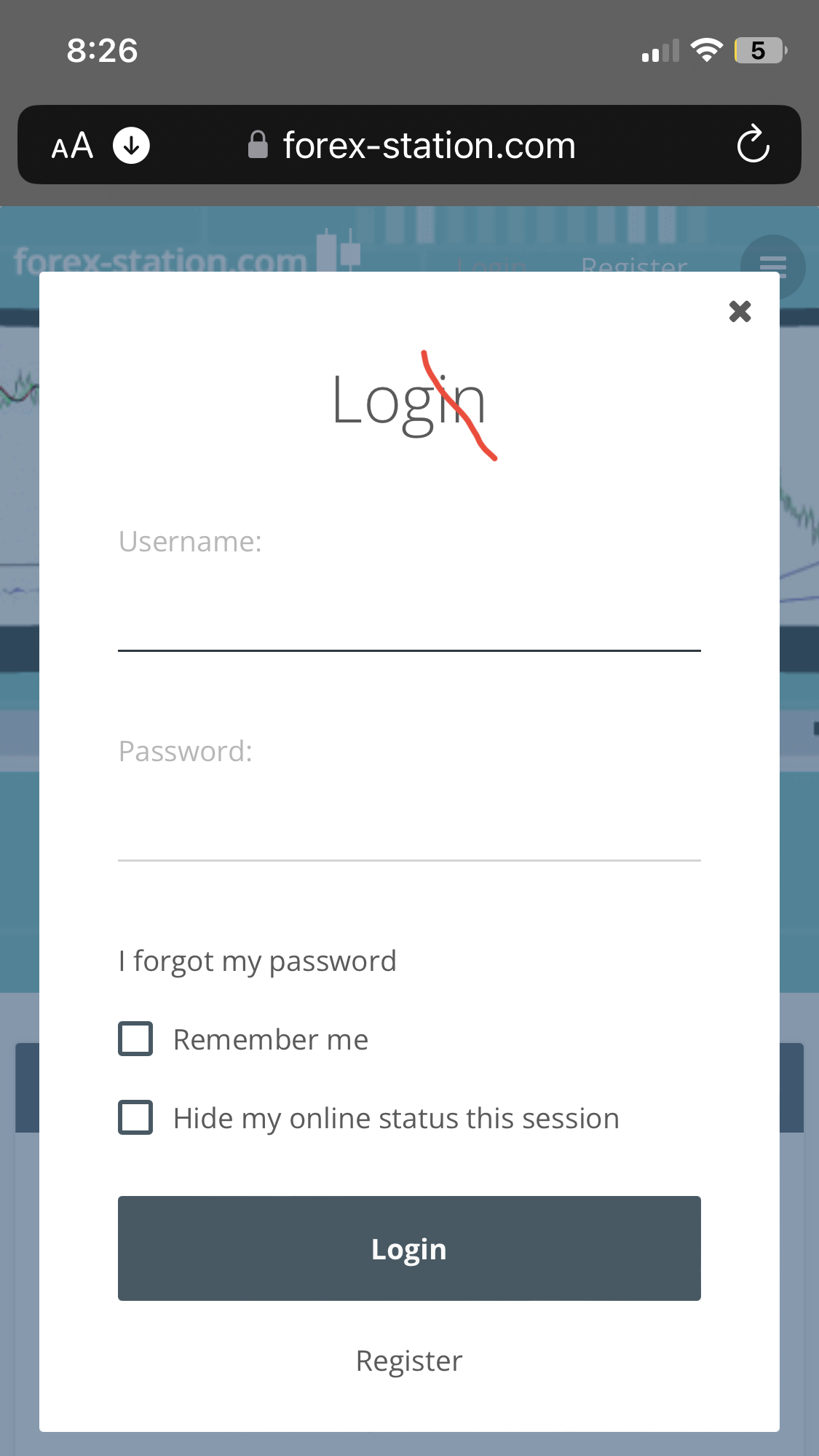Enable Hide my online status this session
819x1456 pixels.
136,1118
